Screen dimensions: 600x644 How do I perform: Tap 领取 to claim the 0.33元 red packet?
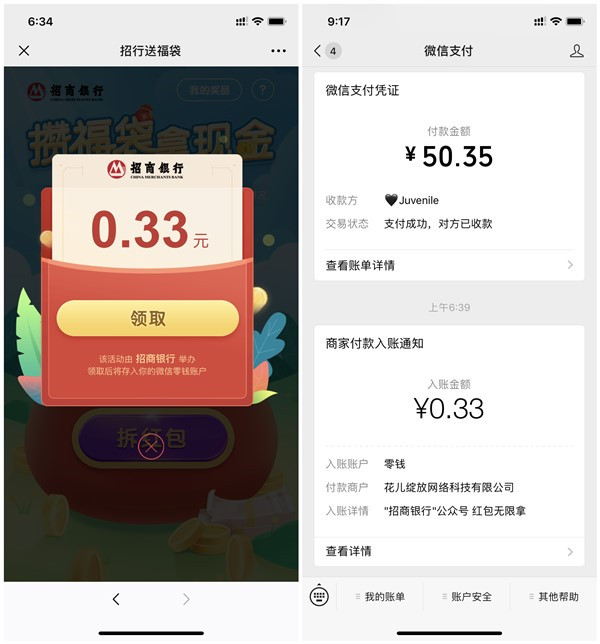[x=148, y=318]
